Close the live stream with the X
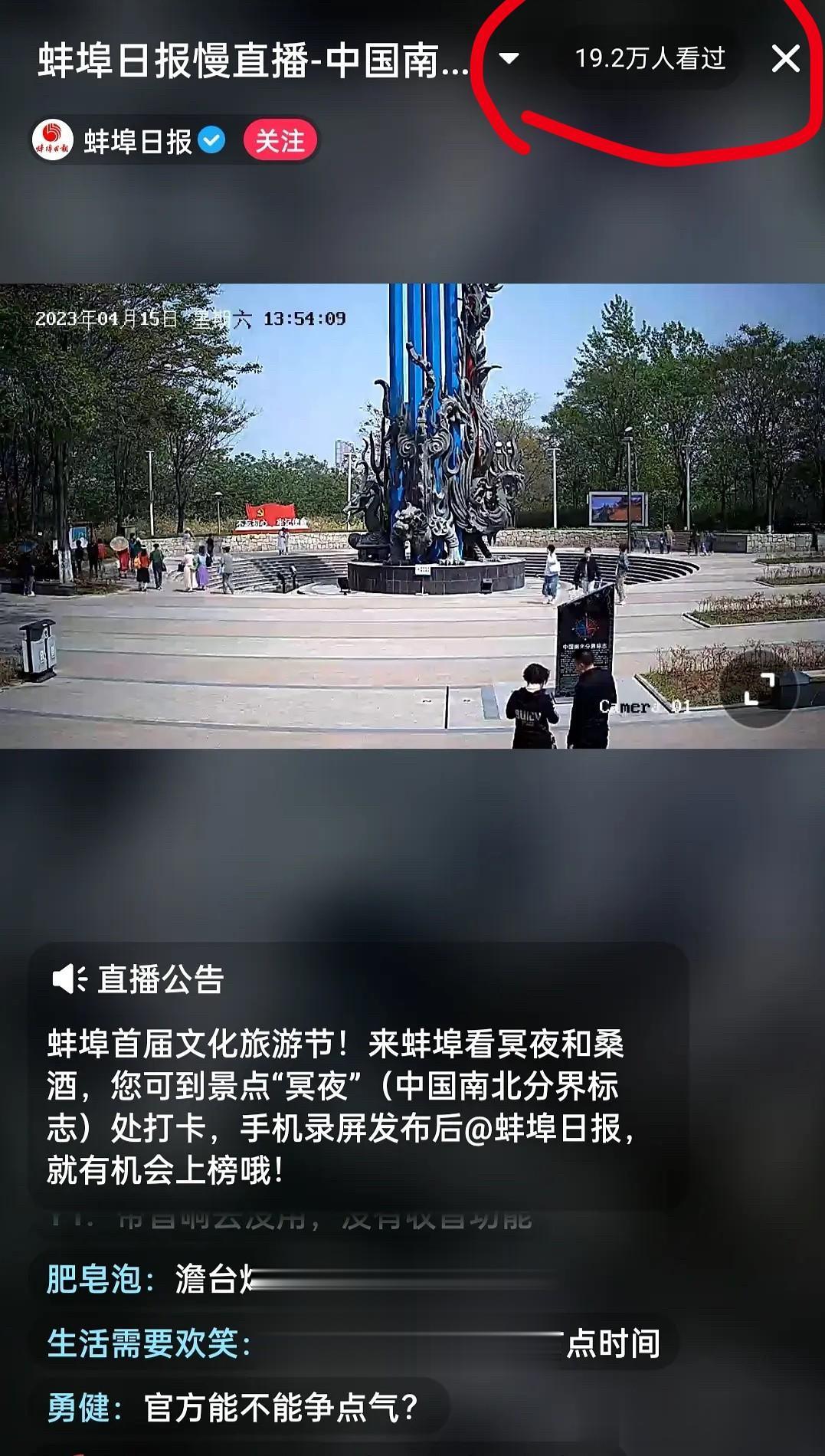825x1456 pixels. (785, 59)
